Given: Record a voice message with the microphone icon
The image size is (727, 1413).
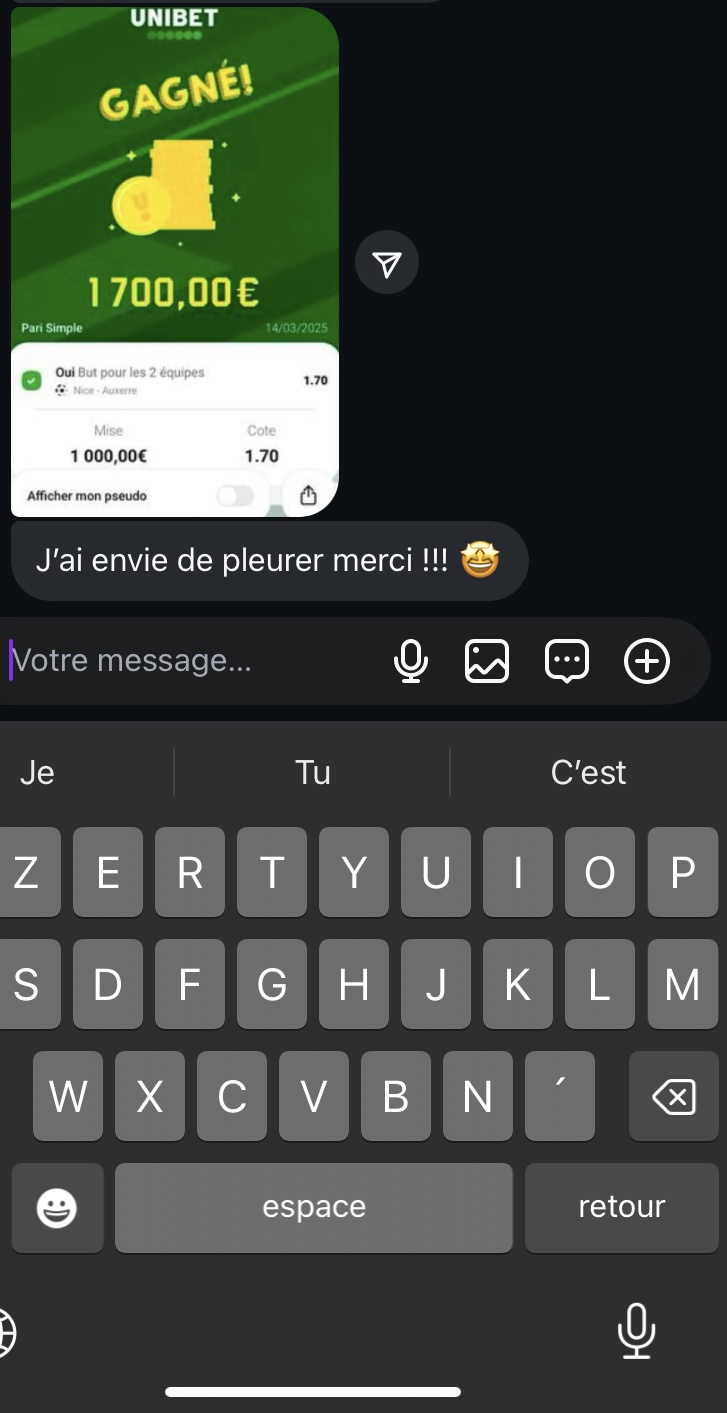Looking at the screenshot, I should pos(411,660).
